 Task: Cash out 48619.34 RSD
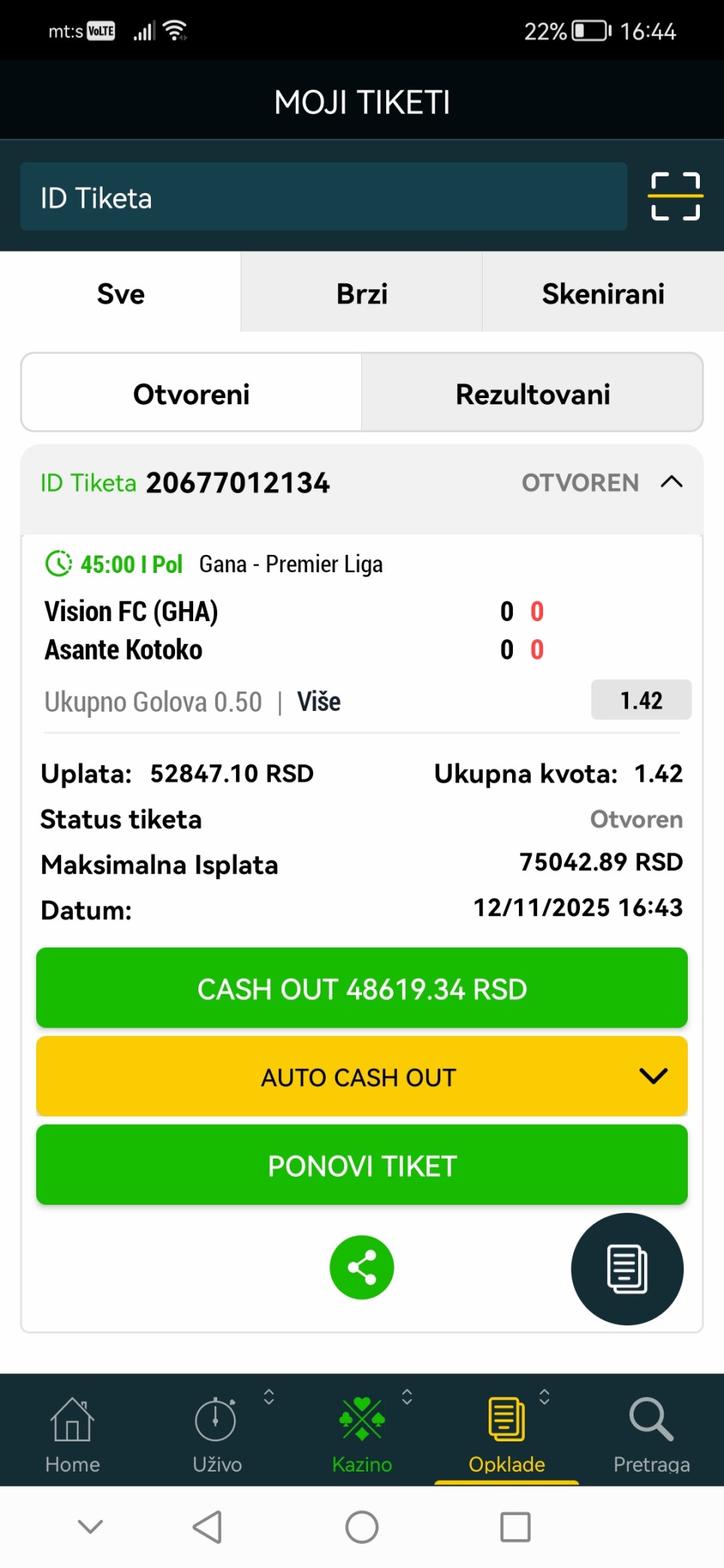coord(362,988)
